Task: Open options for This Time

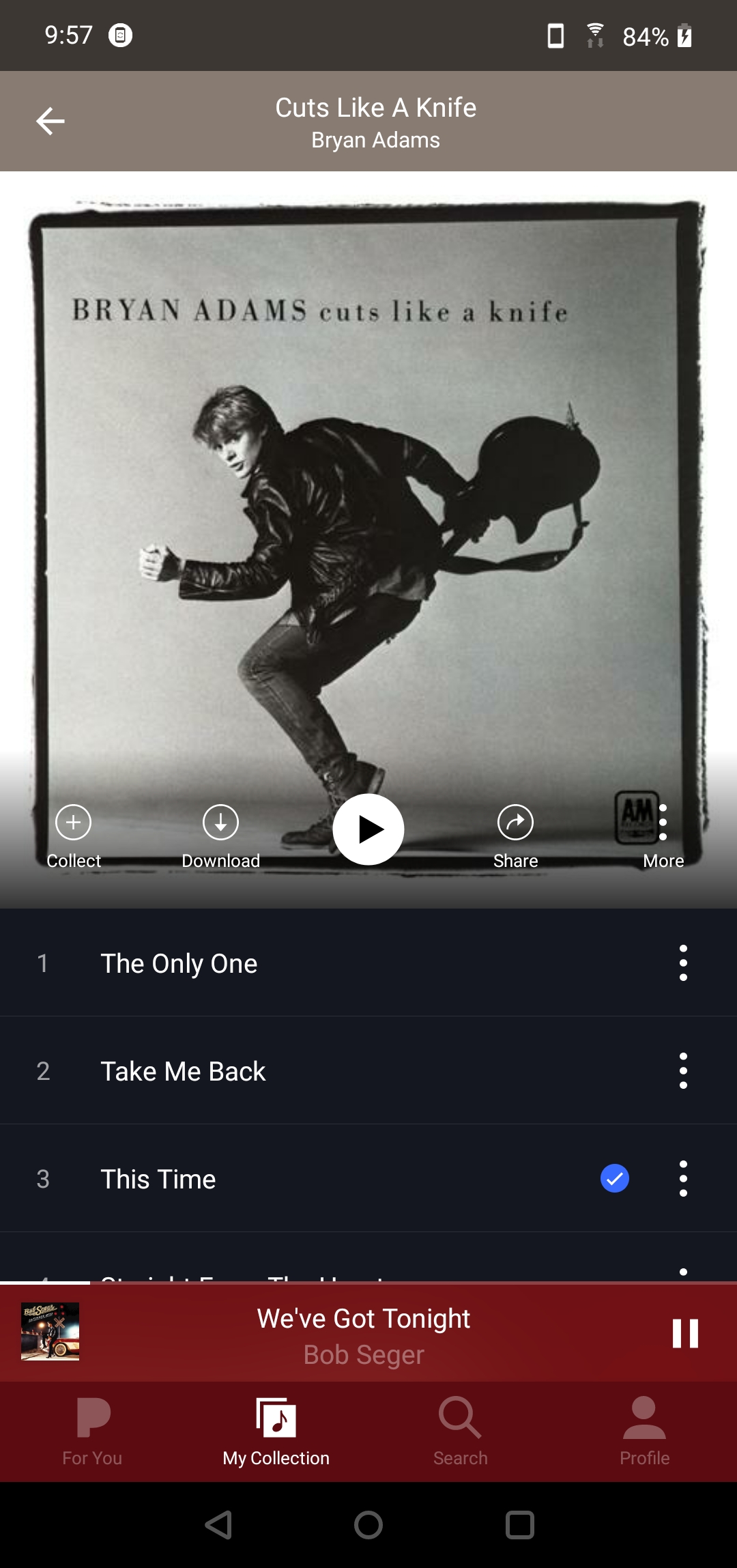Action: point(683,1179)
